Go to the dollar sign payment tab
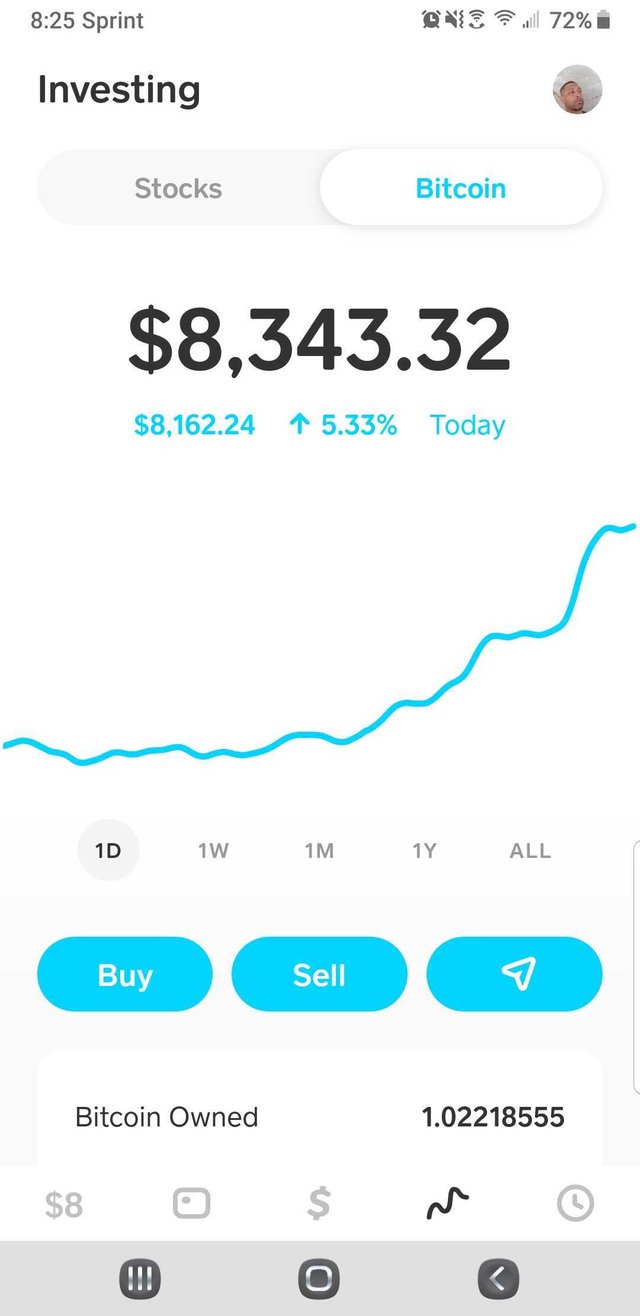The width and height of the screenshot is (640, 1316). (318, 1204)
